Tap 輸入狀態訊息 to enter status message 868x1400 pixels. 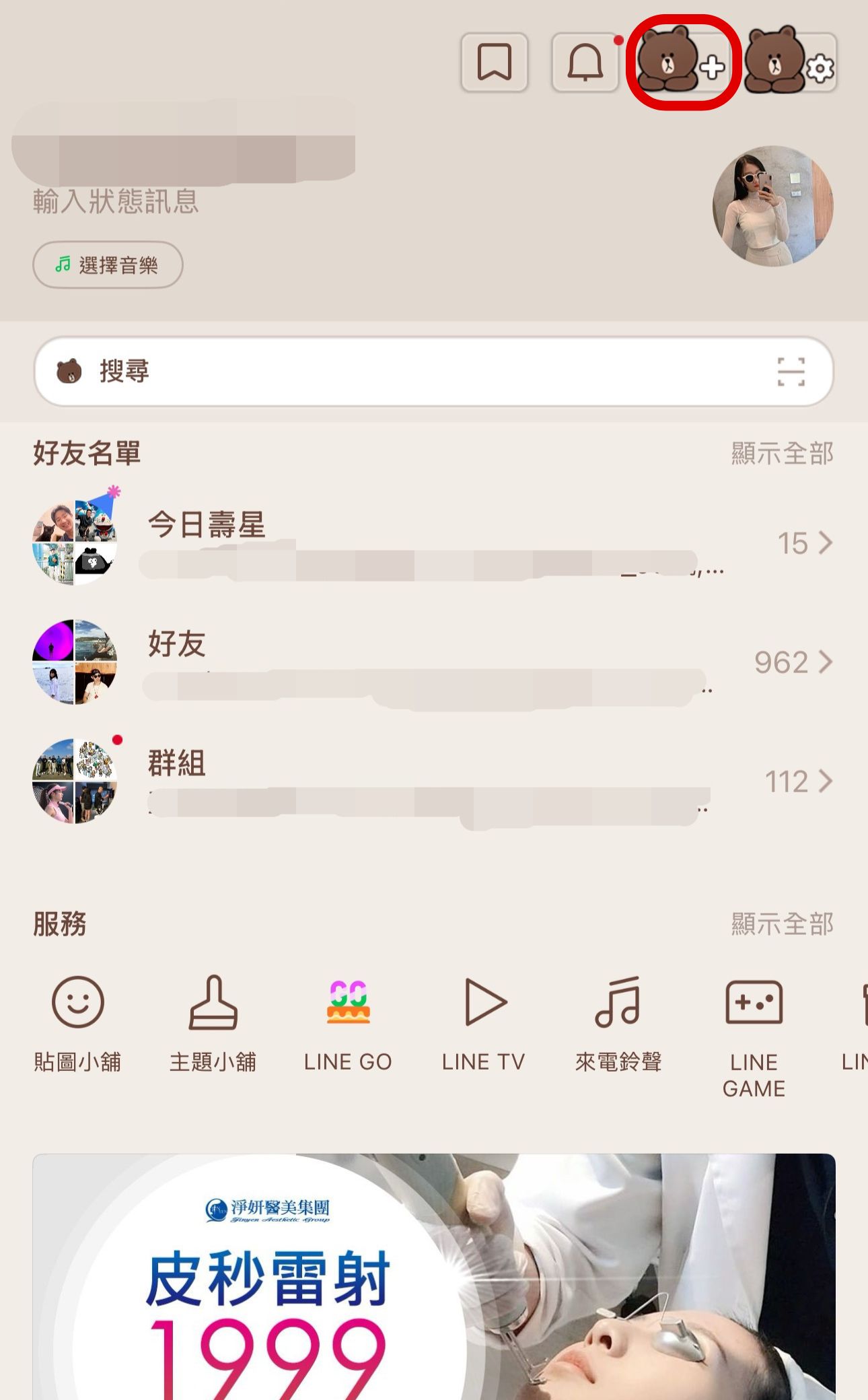(x=114, y=201)
